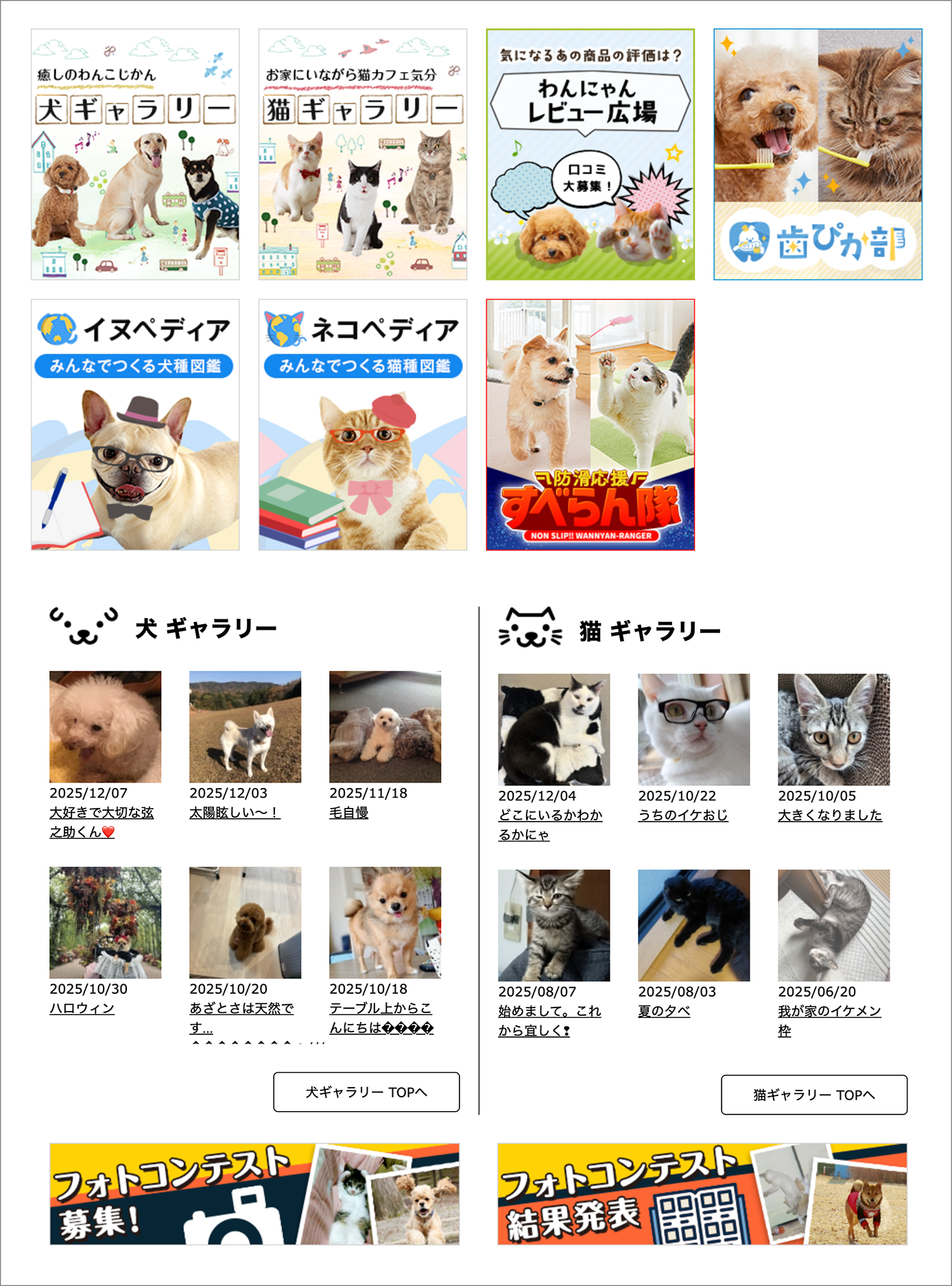Open わんにゃんレビュー広場 banner

[590, 154]
